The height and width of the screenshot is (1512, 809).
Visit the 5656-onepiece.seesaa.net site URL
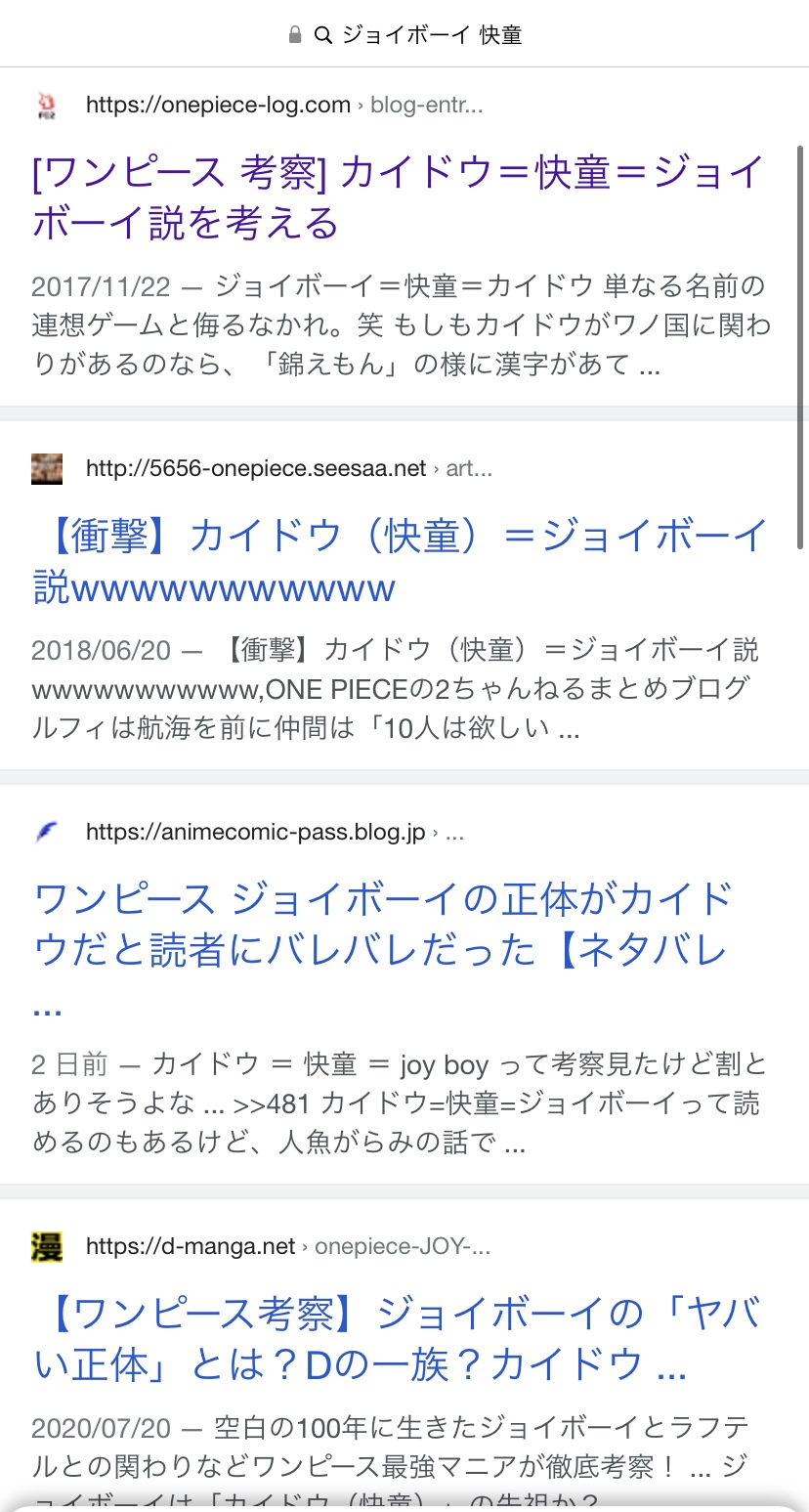289,468
